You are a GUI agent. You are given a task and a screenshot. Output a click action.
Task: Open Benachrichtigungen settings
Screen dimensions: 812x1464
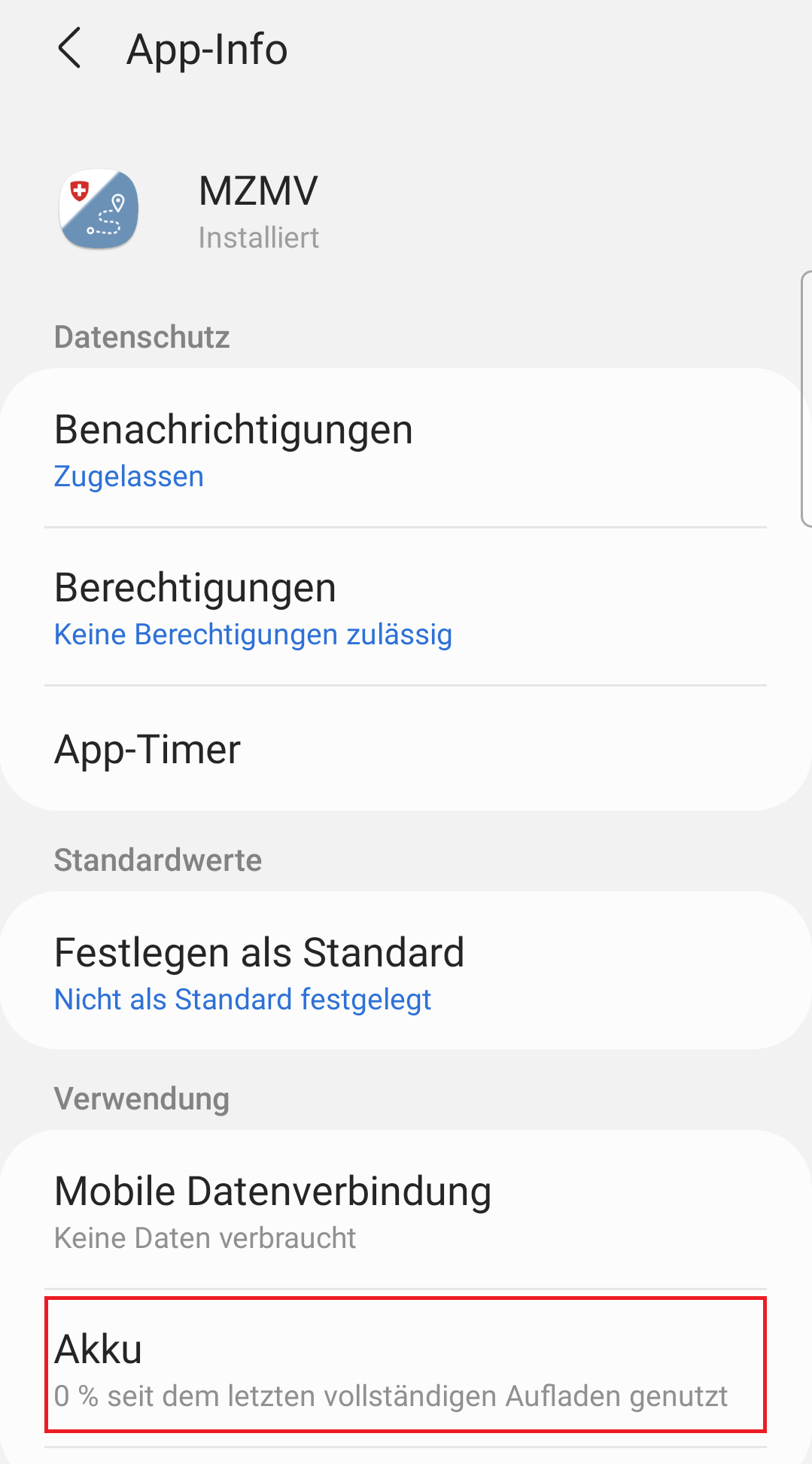pos(406,449)
